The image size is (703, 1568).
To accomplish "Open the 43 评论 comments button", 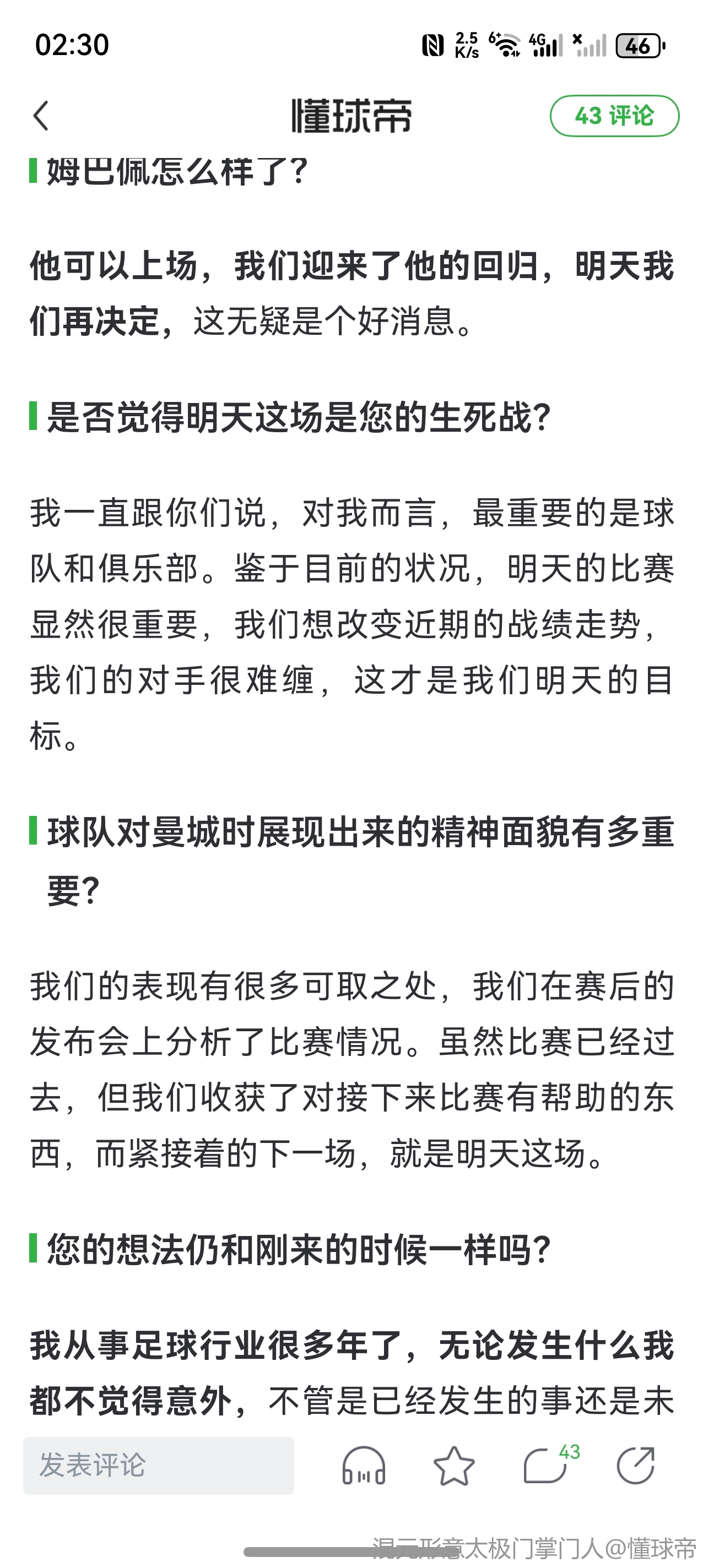I will (614, 116).
